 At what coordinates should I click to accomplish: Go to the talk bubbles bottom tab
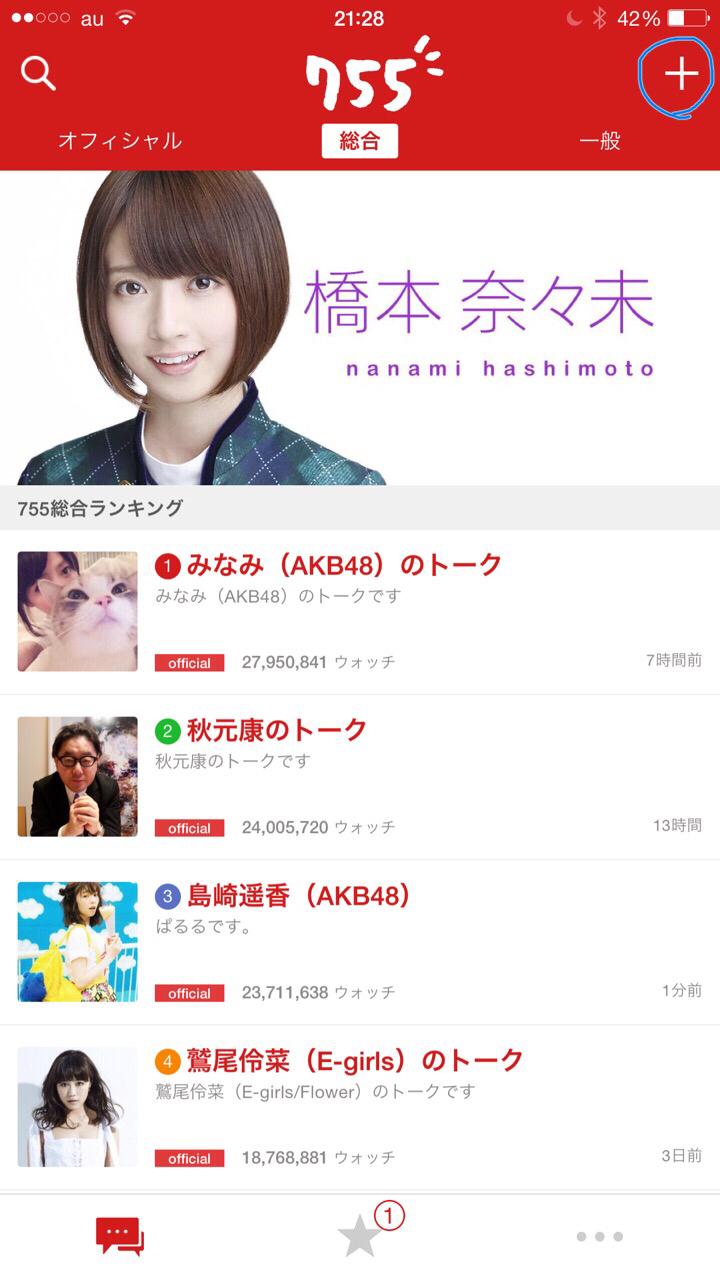(x=120, y=1237)
